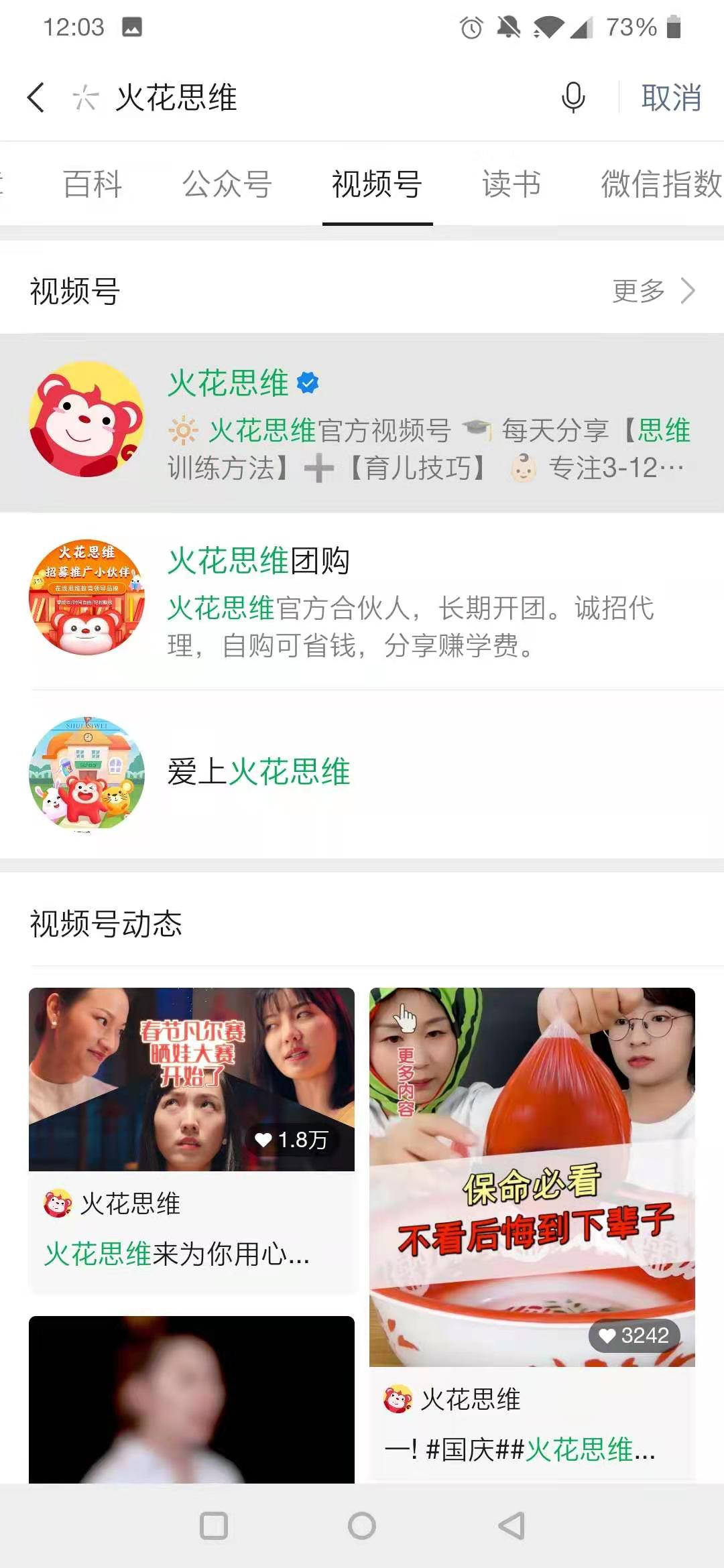Tap the 火花思维团购 channel avatar
724x1568 pixels.
tap(87, 600)
